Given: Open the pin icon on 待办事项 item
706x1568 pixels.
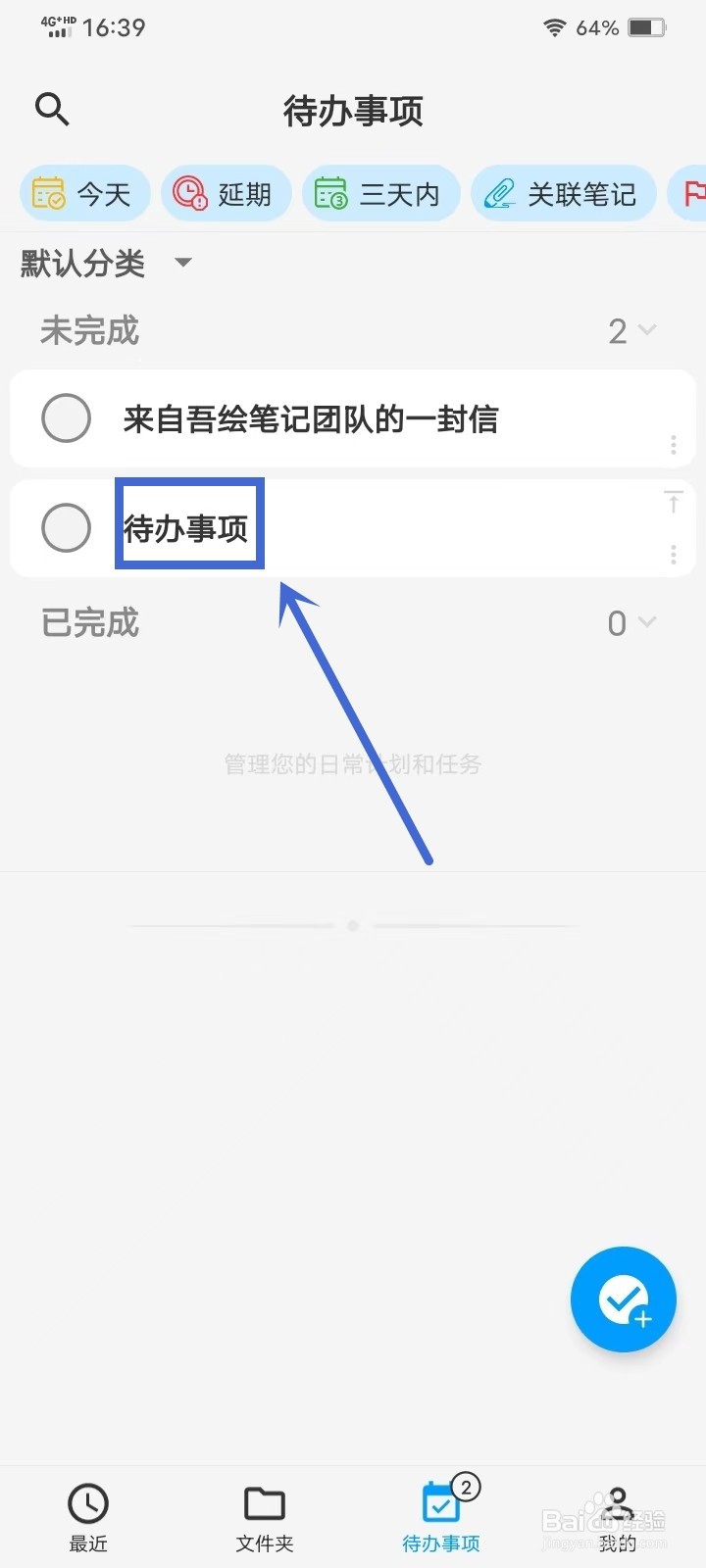Looking at the screenshot, I should 673,502.
